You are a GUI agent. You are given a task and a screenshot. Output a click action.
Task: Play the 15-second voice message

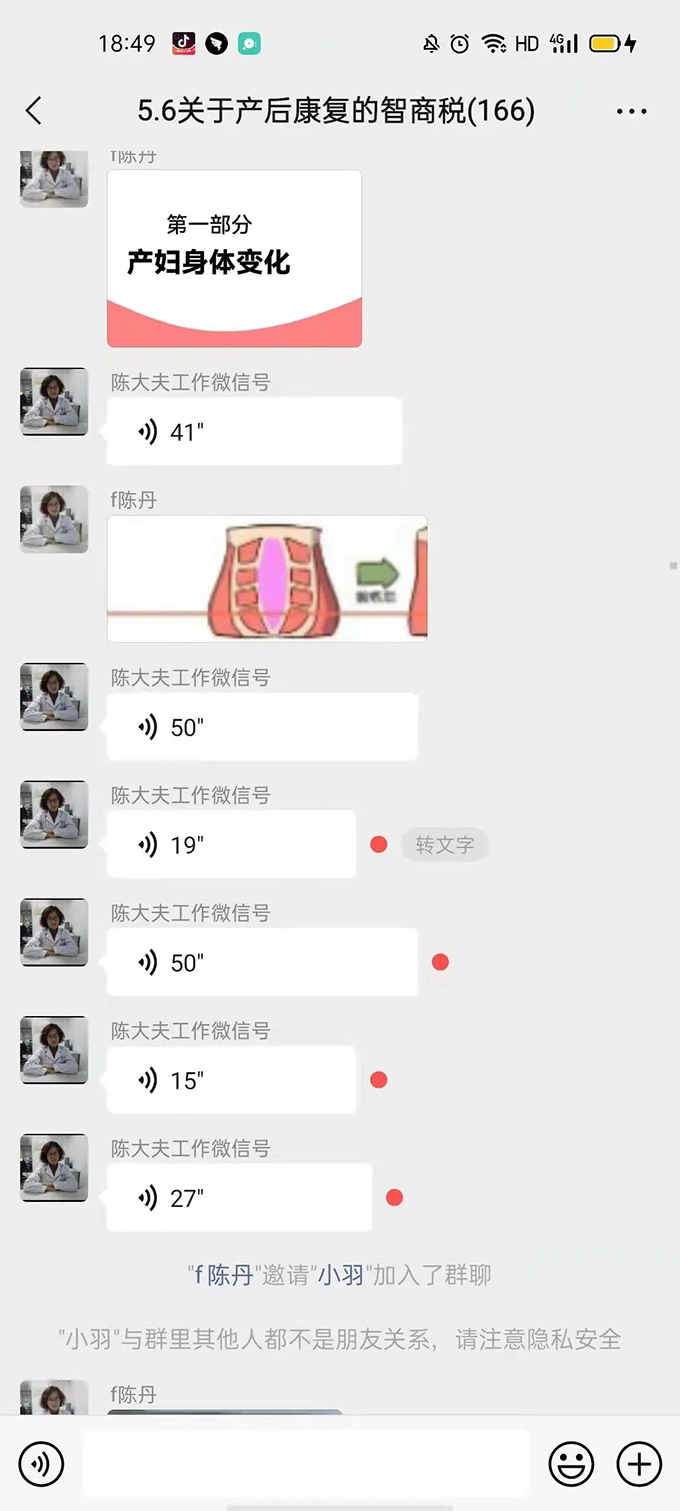coord(231,1080)
